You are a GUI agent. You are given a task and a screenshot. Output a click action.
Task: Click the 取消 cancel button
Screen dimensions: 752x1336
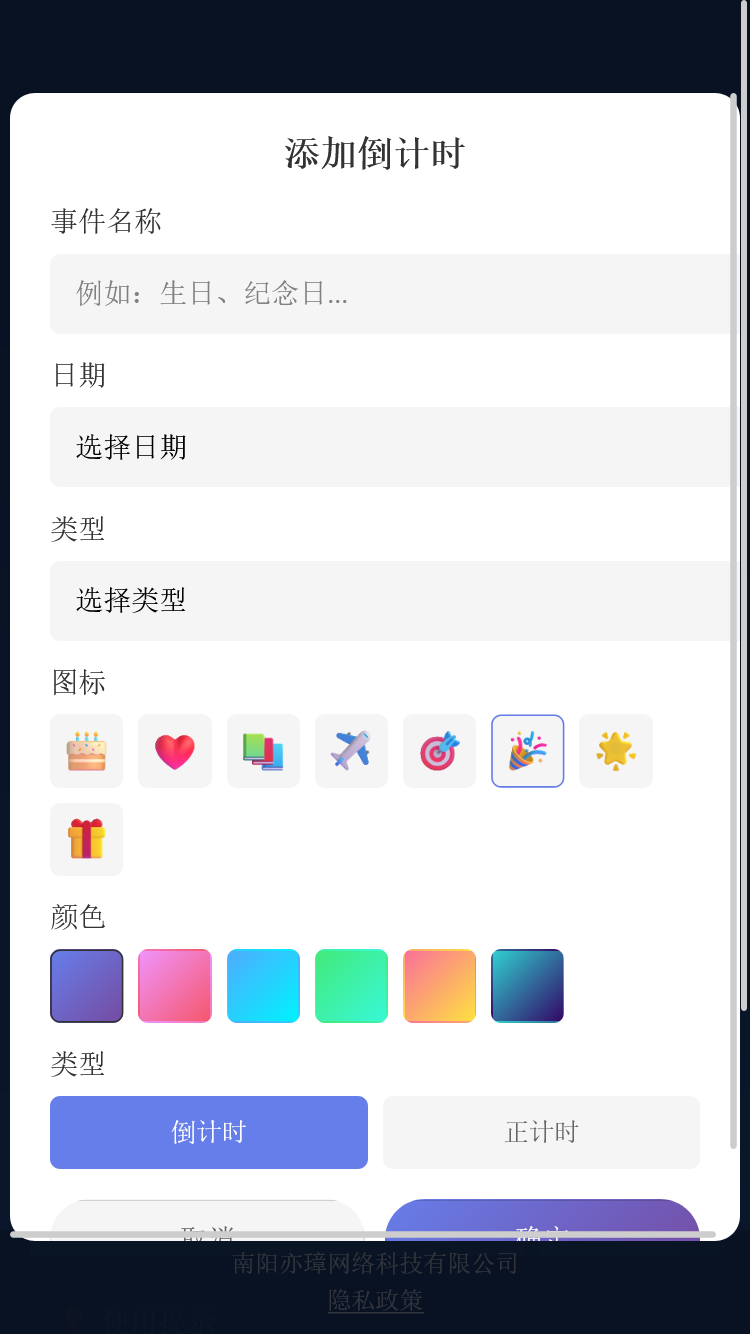(x=209, y=1228)
